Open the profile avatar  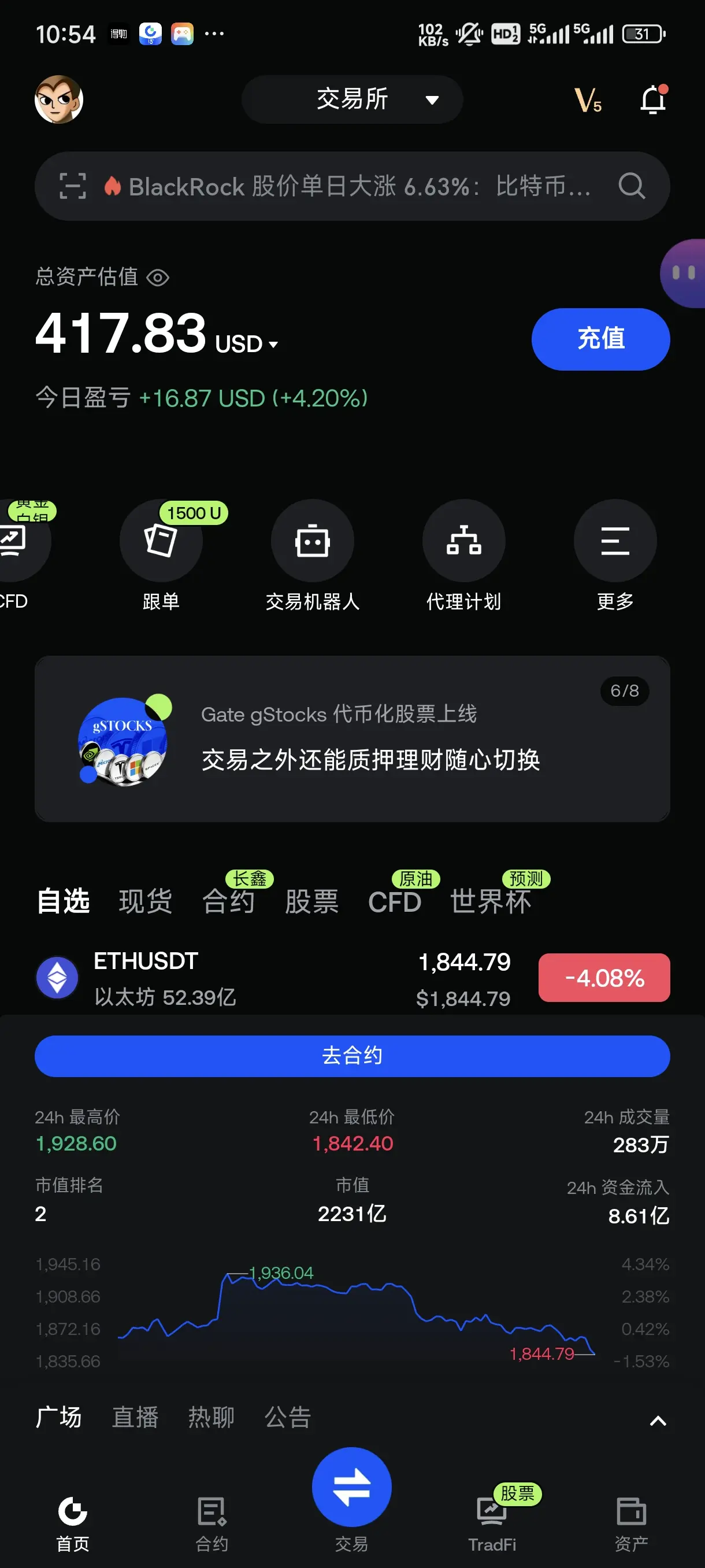[x=59, y=99]
